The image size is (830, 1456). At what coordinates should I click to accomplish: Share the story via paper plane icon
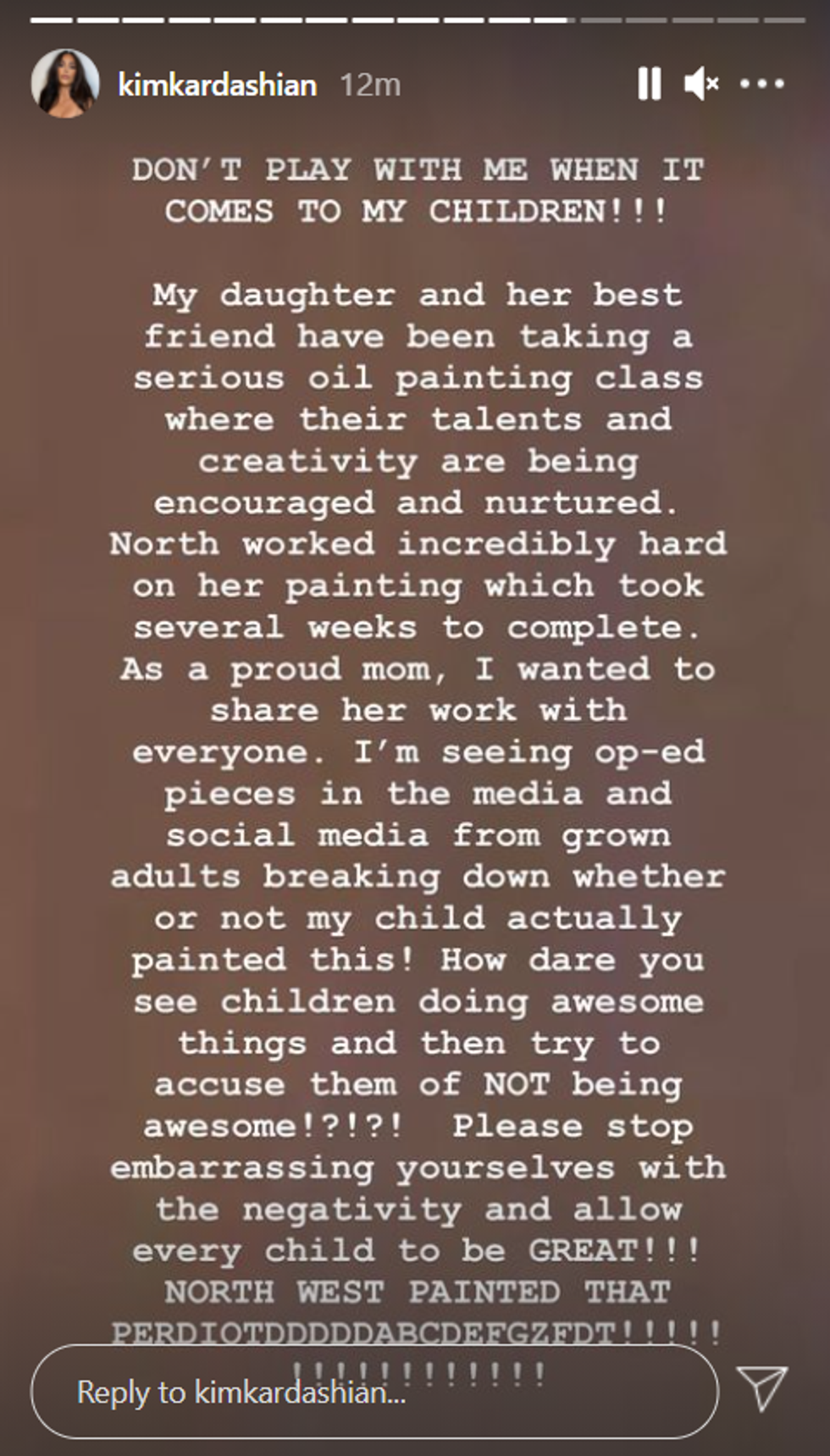click(762, 1387)
